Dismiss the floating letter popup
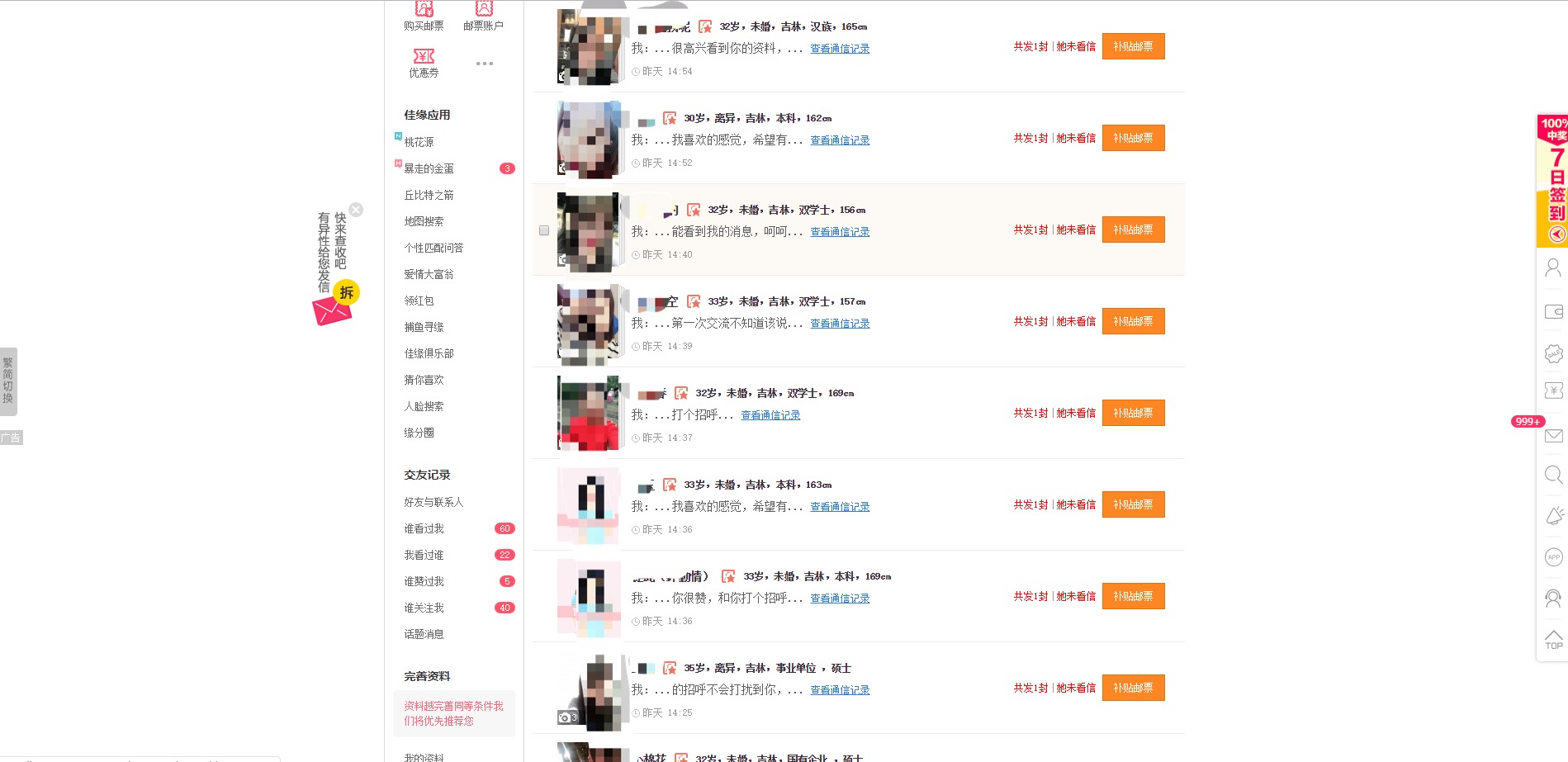Viewport: 1568px width, 762px height. tap(356, 210)
